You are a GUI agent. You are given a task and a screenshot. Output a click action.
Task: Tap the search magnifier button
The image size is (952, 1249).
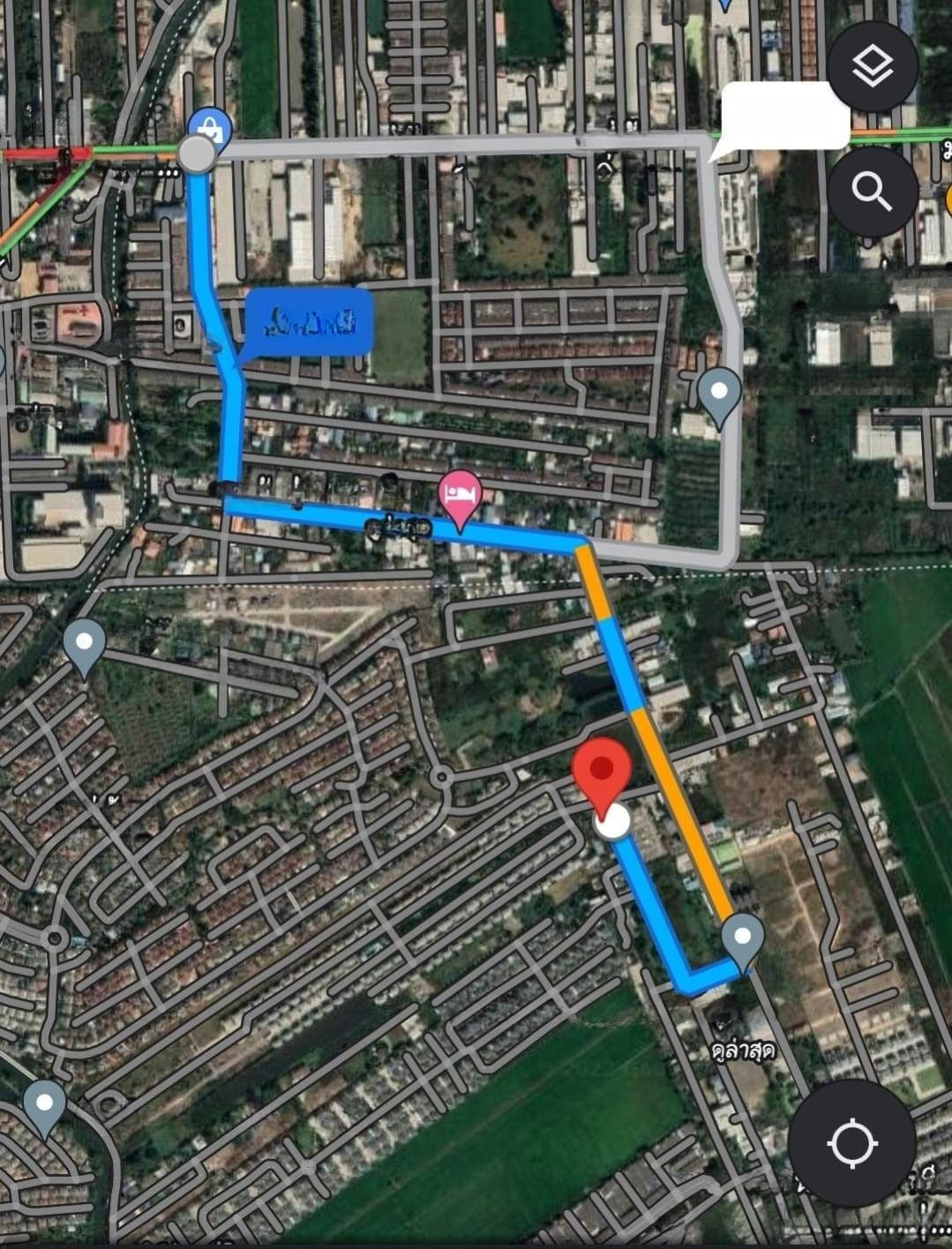point(873,191)
